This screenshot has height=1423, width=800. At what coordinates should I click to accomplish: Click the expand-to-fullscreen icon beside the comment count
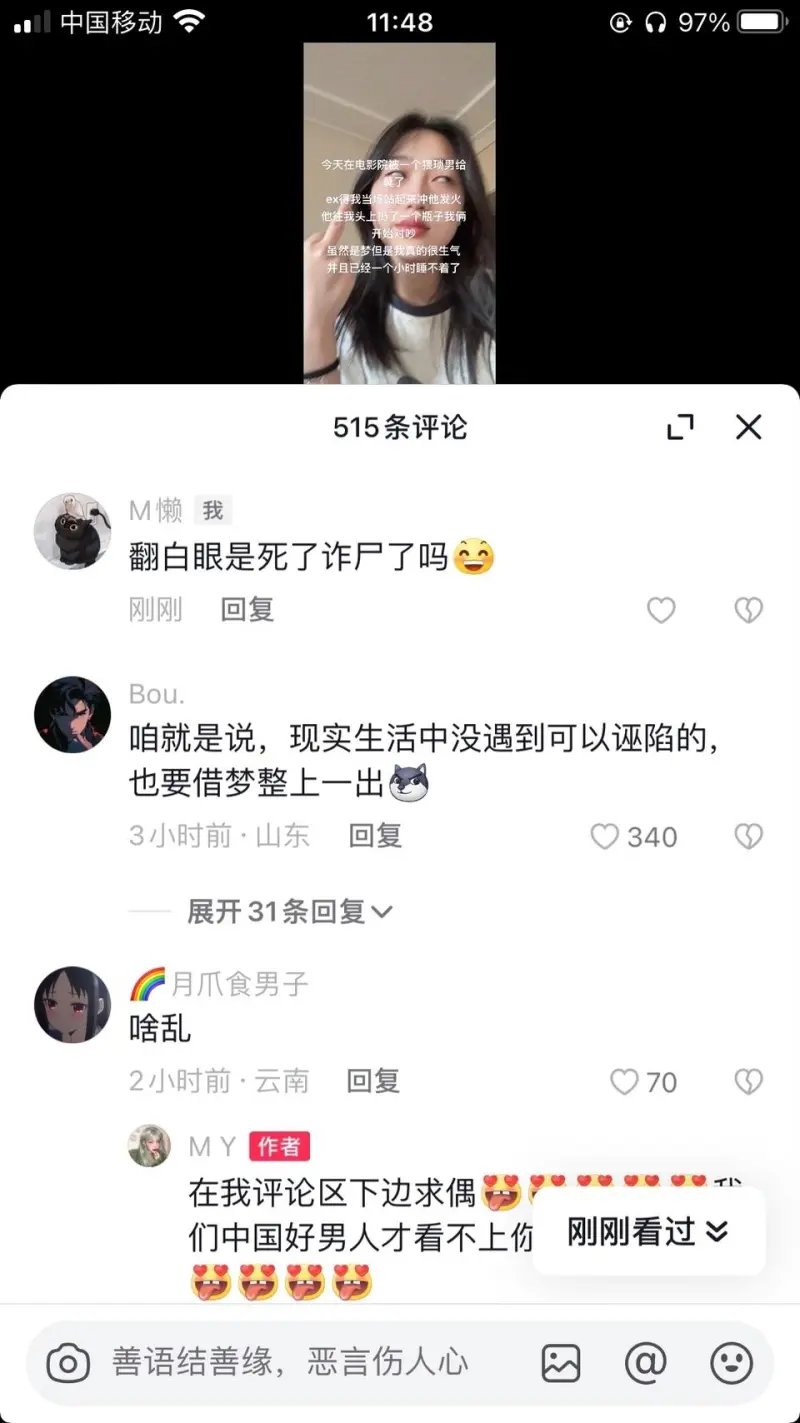tap(681, 426)
